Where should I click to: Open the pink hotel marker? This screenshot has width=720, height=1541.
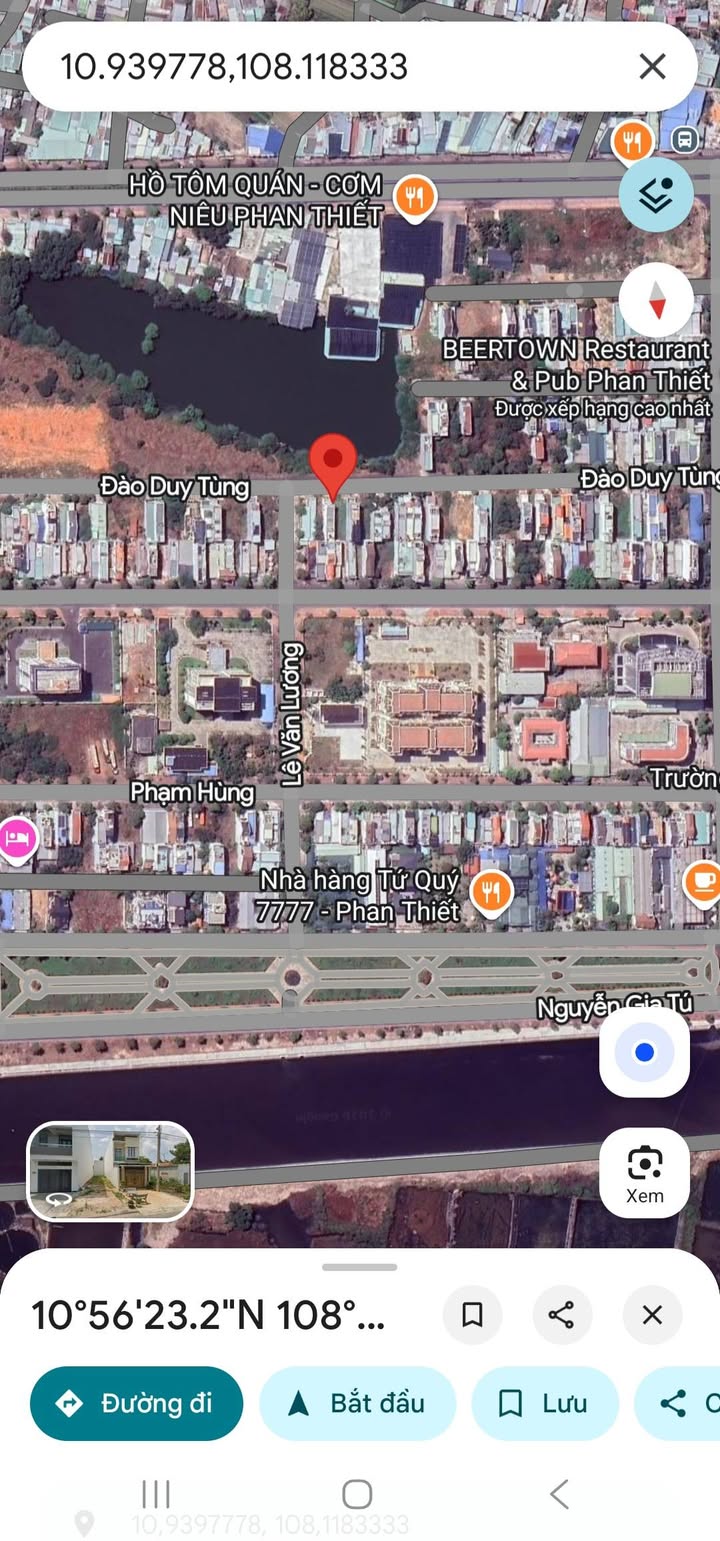tap(16, 837)
